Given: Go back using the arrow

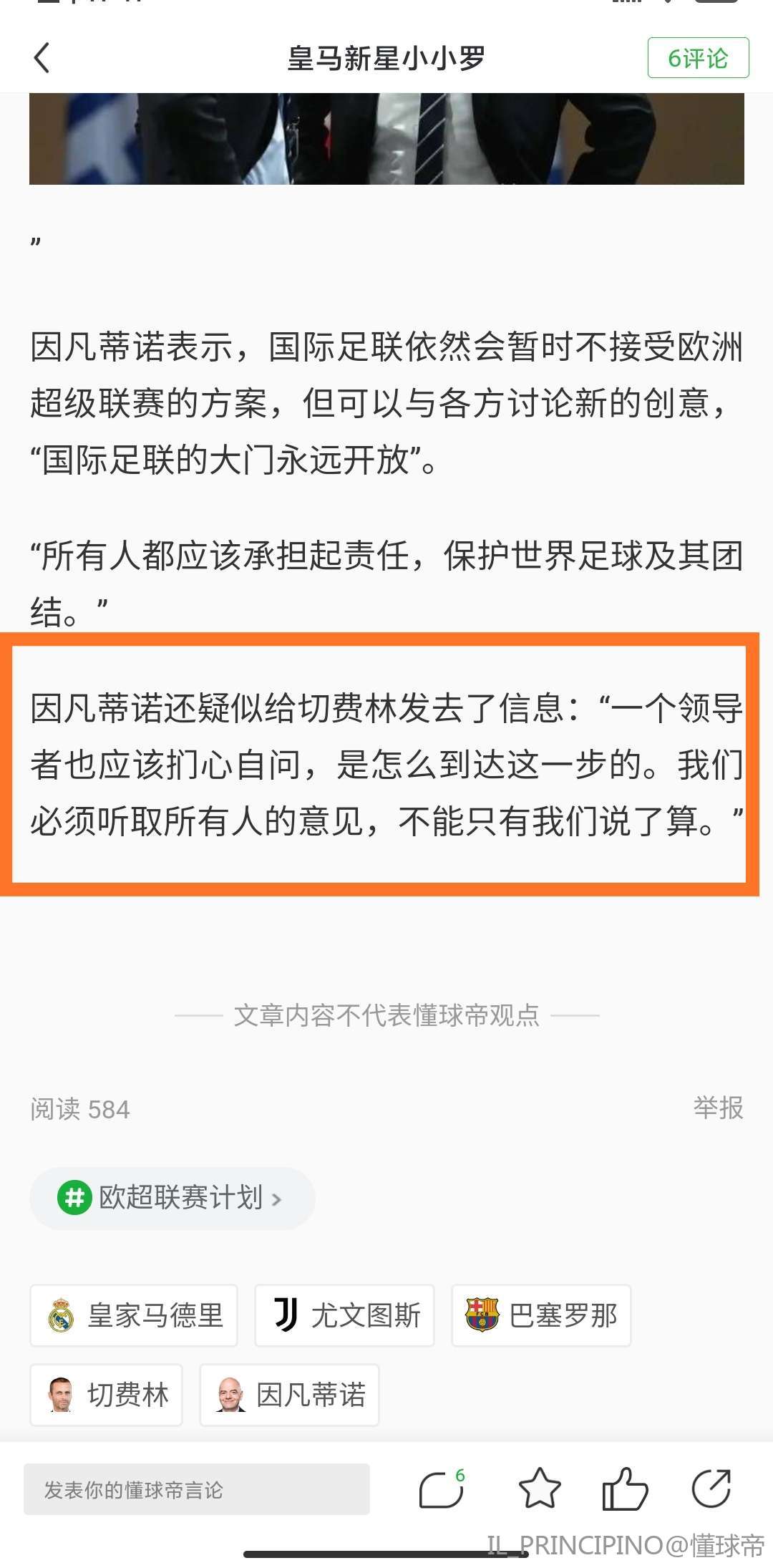Looking at the screenshot, I should (42, 58).
